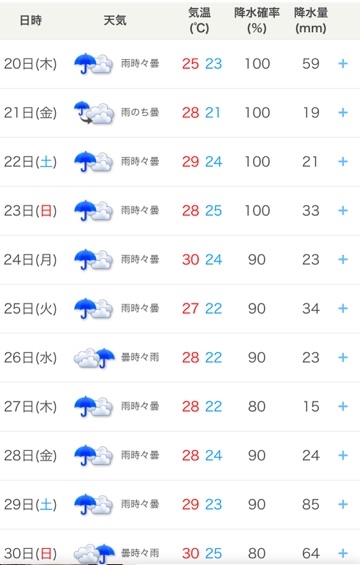Expand details for 20日(木)
The height and width of the screenshot is (565, 360).
pos(343,64)
